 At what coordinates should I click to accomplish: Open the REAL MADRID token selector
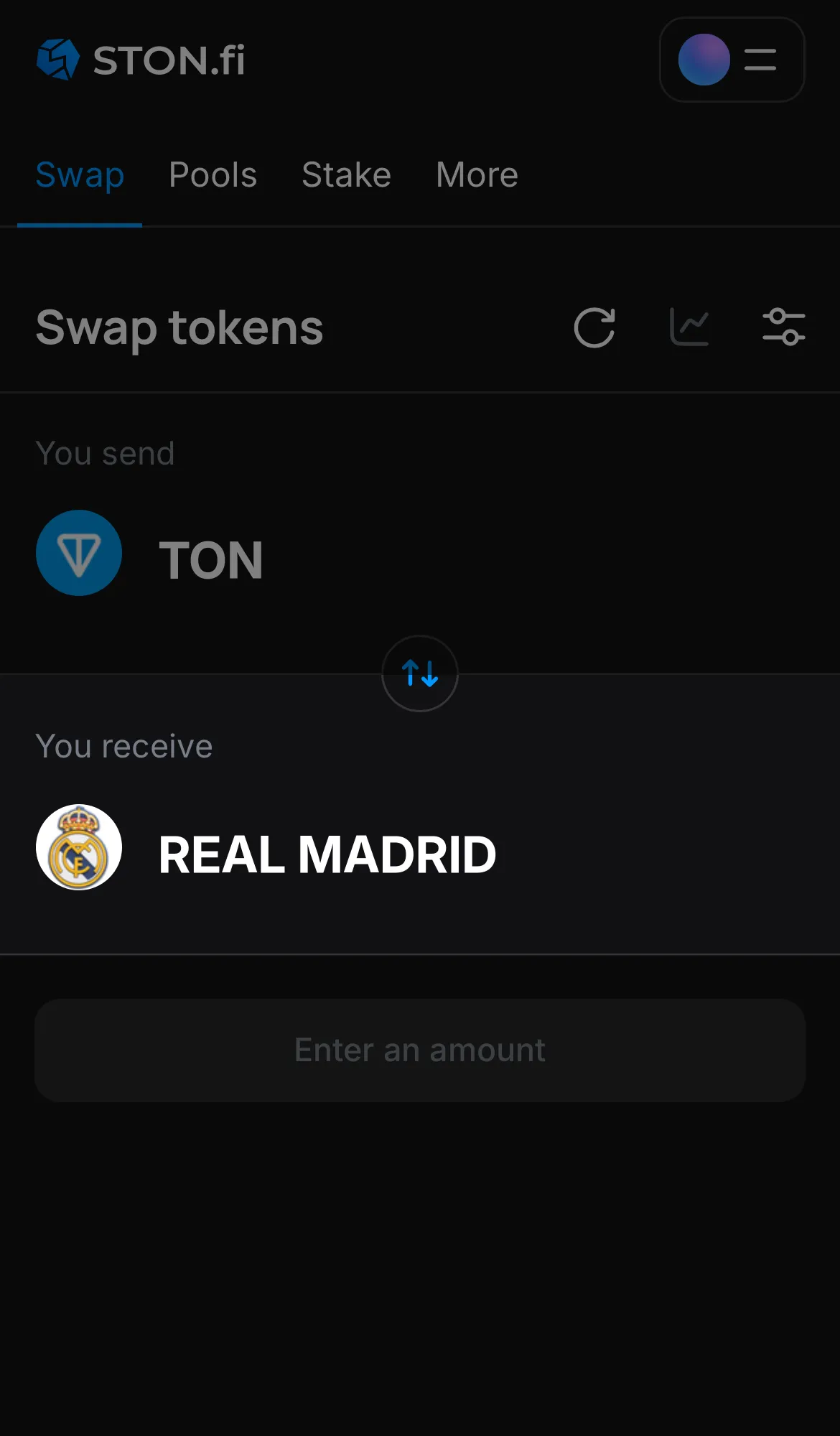327,853
